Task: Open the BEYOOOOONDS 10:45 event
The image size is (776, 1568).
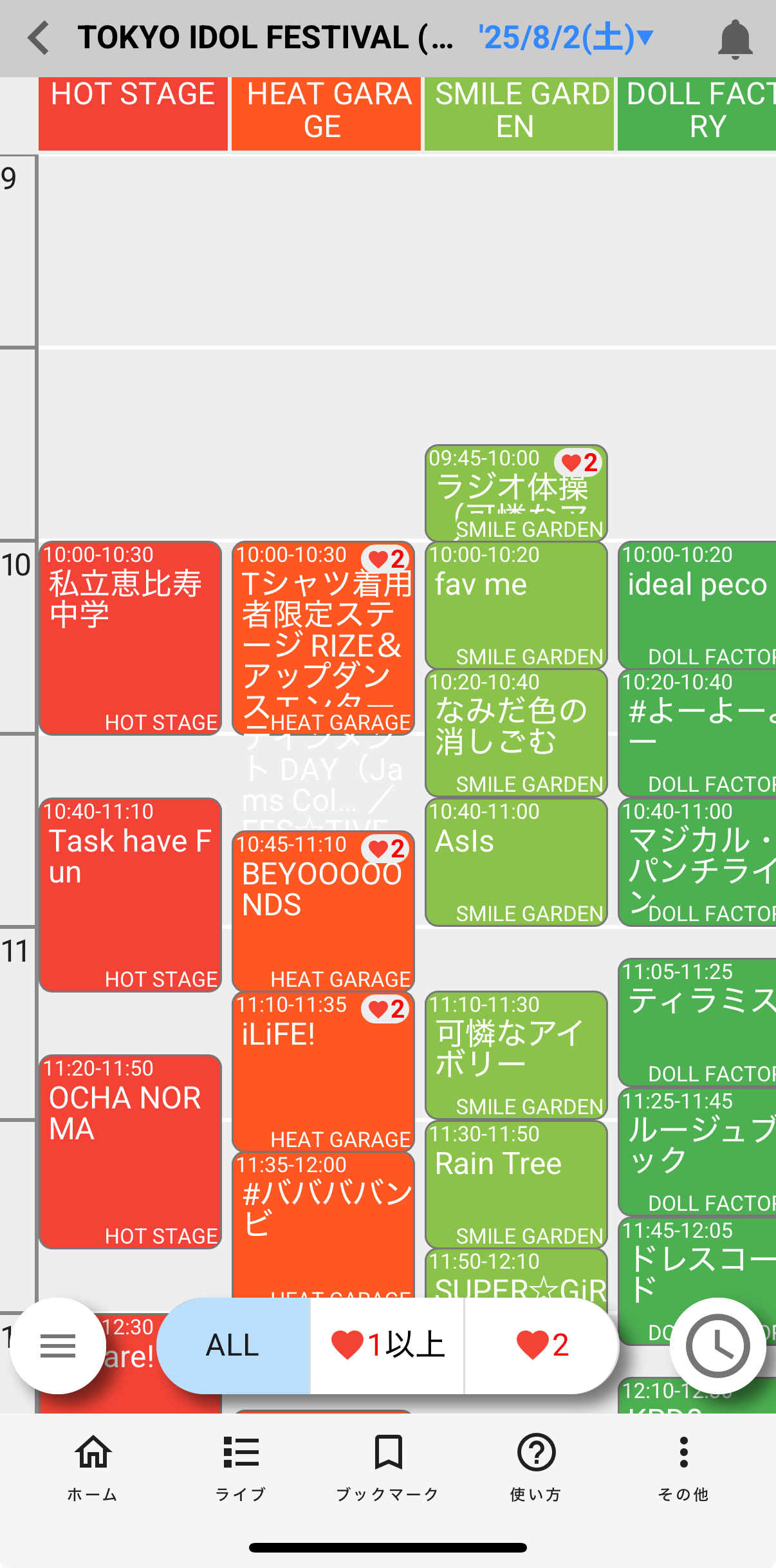Action: coord(324,911)
